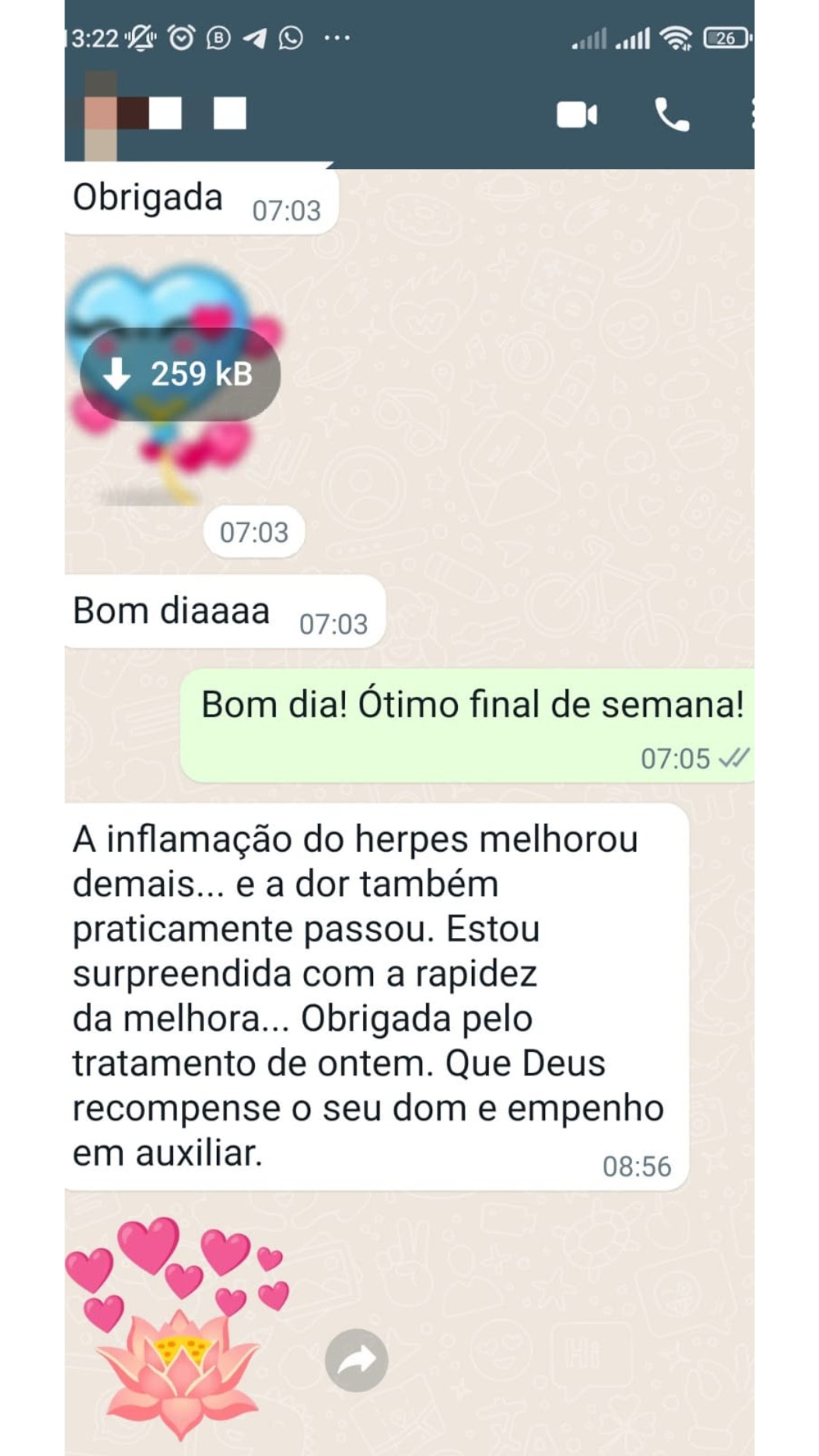Start a voice call with this contact
Viewport: 819px width, 1456px height.
671,115
